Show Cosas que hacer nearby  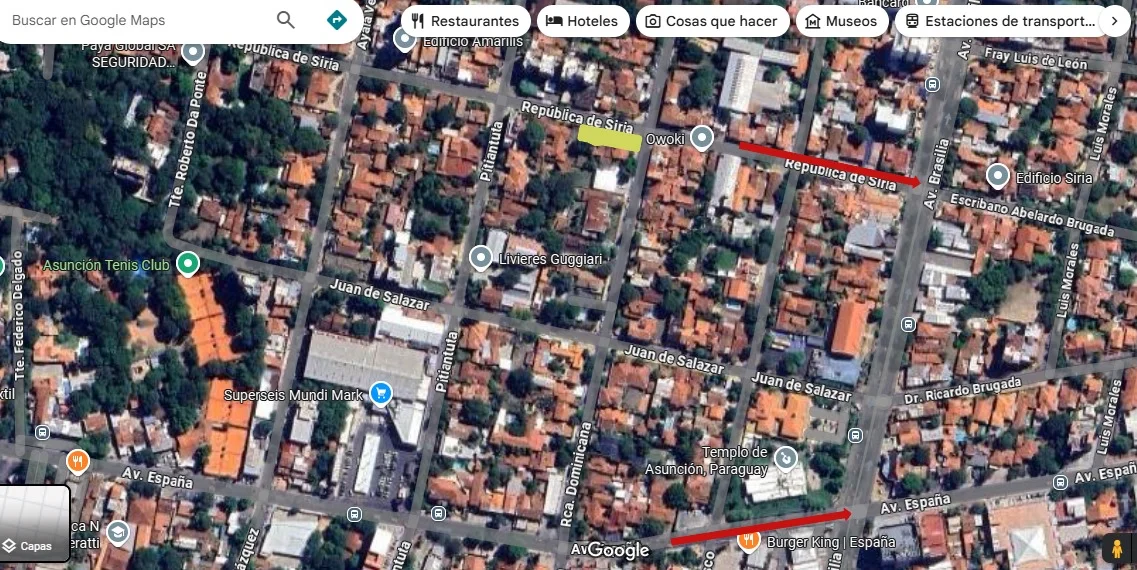coord(711,21)
